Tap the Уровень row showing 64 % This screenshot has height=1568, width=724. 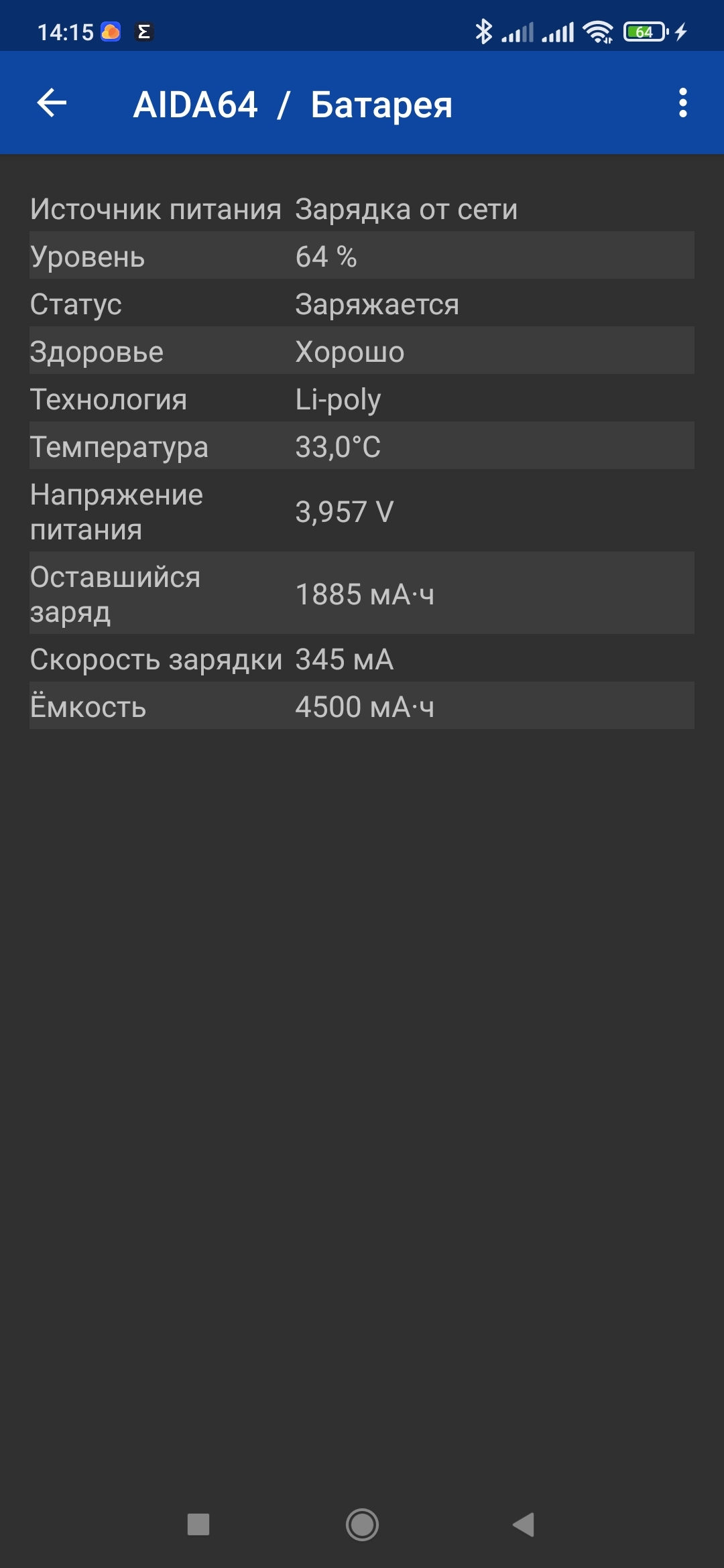pyautogui.click(x=362, y=257)
